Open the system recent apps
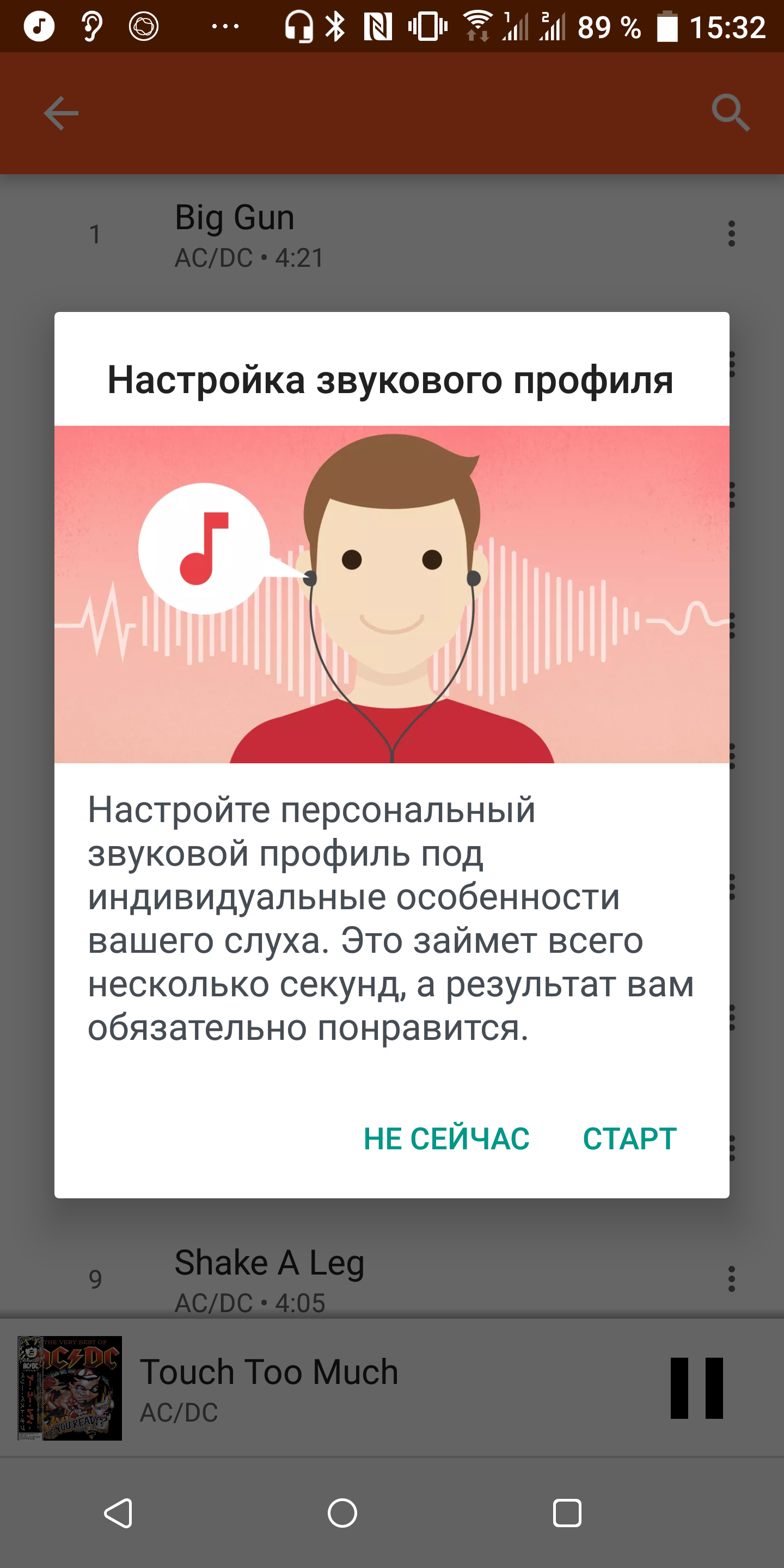Viewport: 784px width, 1568px height. tap(567, 1512)
